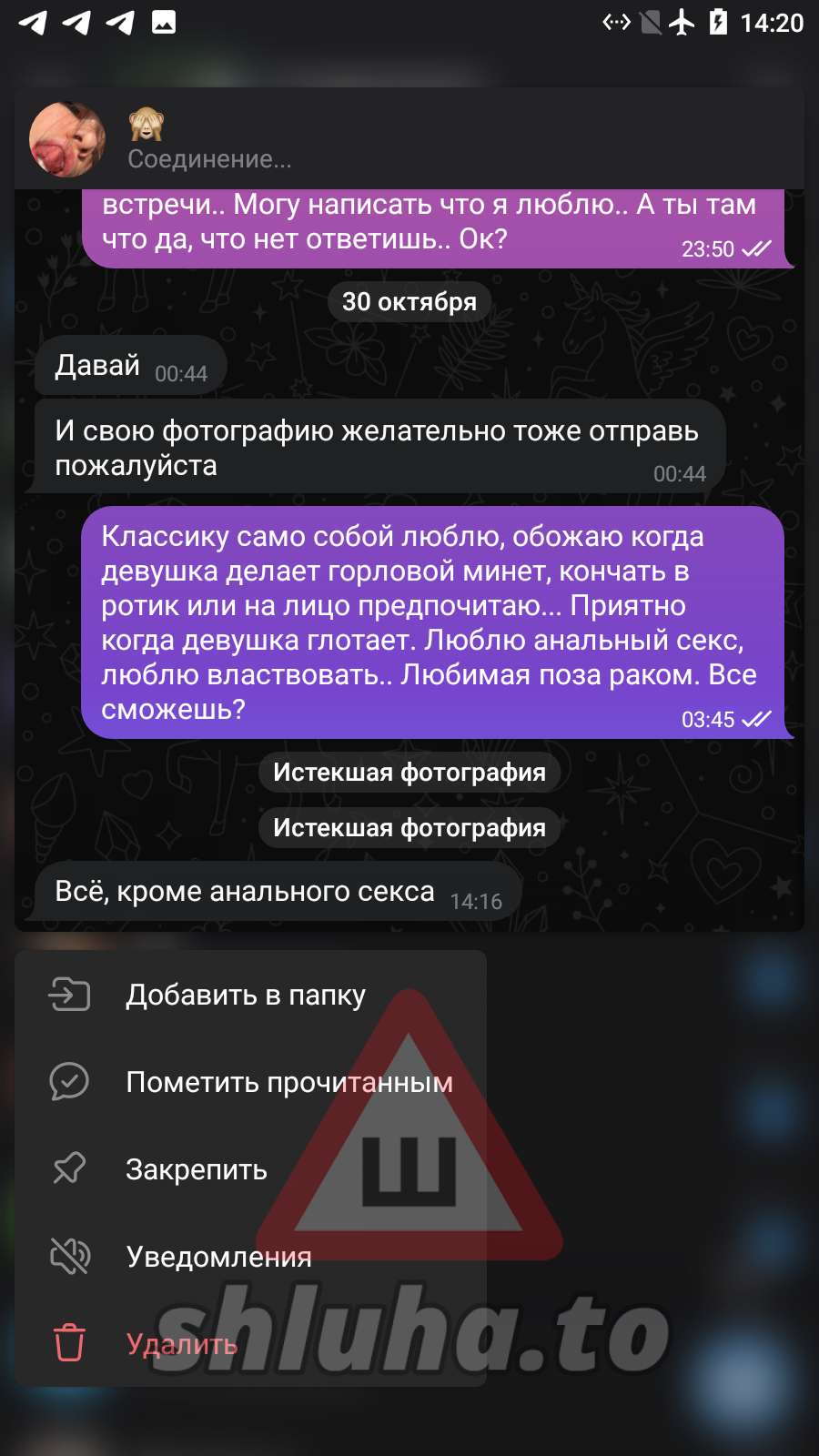The width and height of the screenshot is (819, 1456).
Task: Mark chat as read via 'Пометить прочитанным'
Action: click(288, 1082)
